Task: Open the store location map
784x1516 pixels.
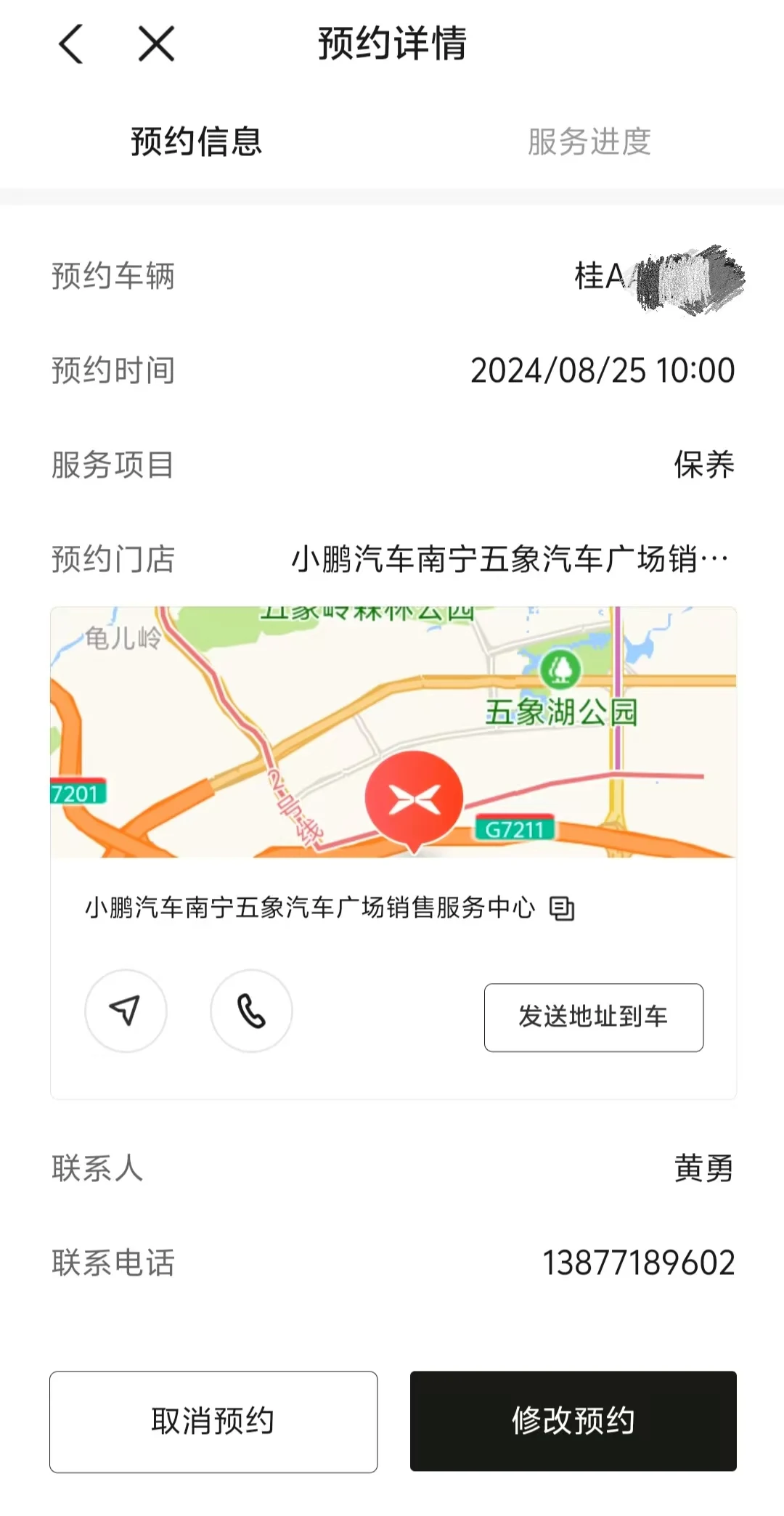Action: click(393, 732)
